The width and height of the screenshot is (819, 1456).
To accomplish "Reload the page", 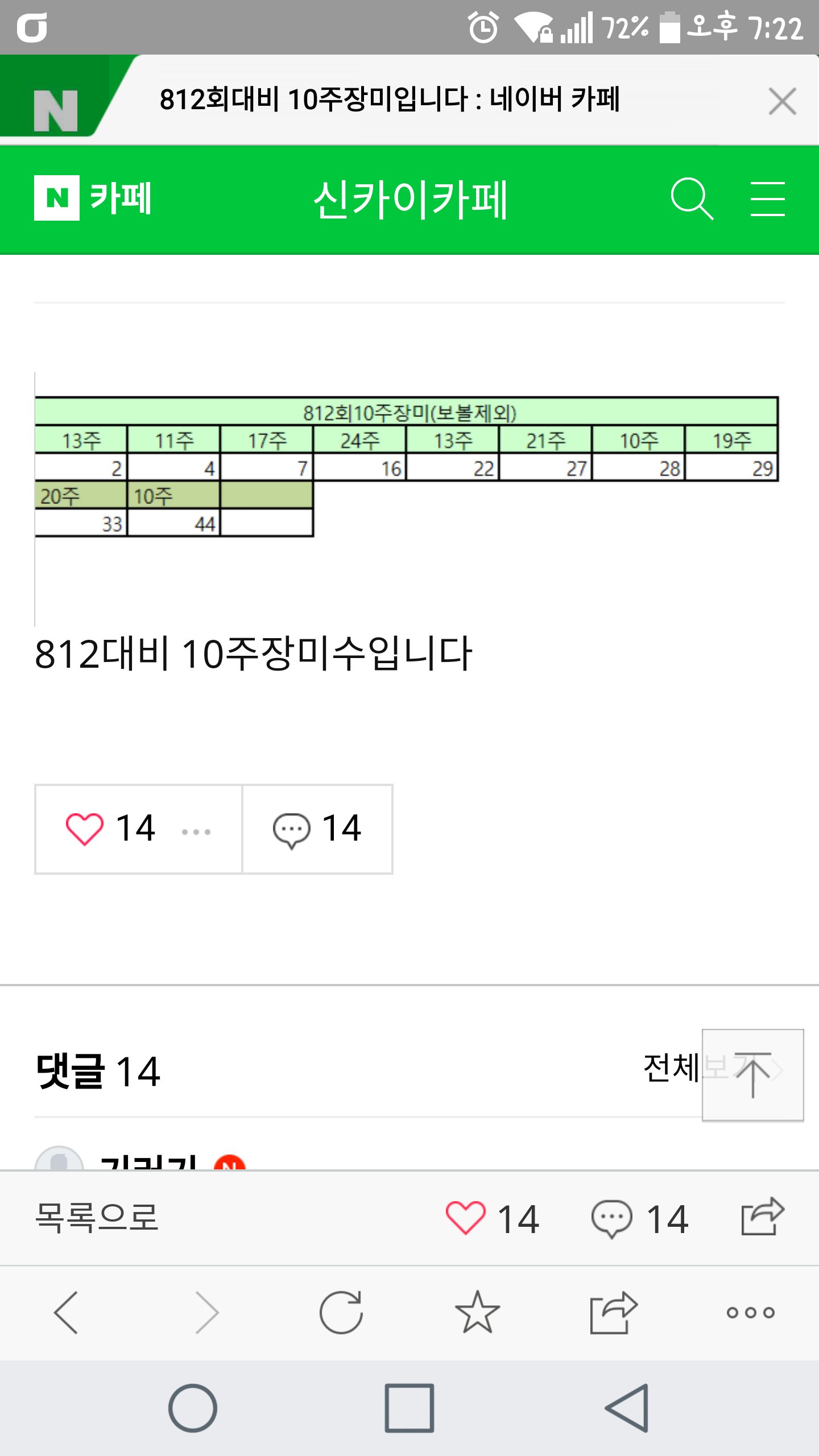I will (x=341, y=1313).
